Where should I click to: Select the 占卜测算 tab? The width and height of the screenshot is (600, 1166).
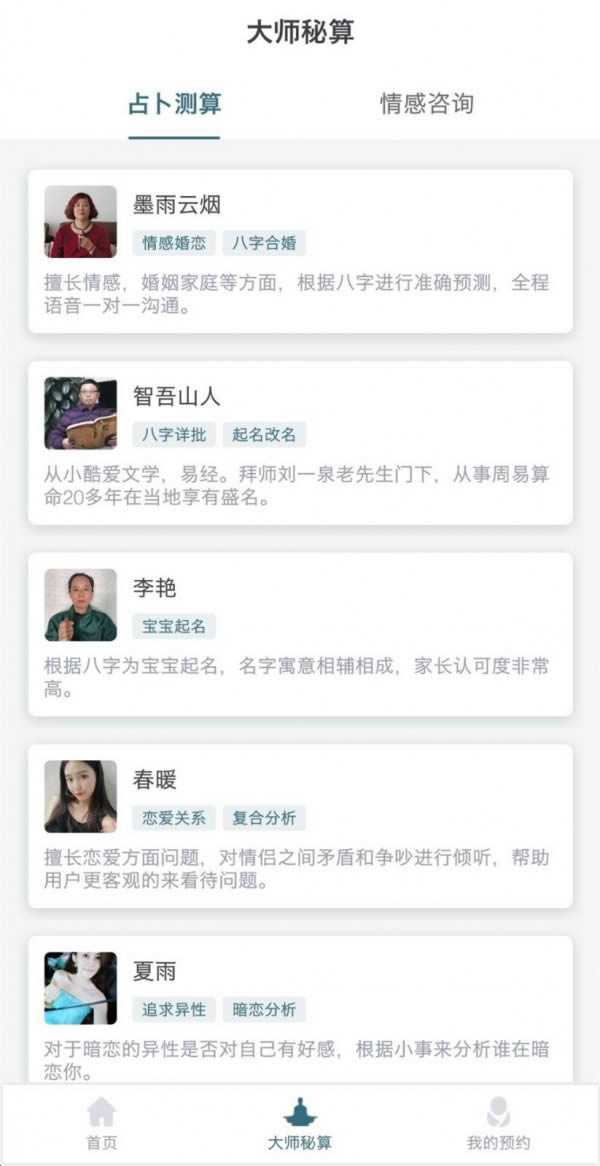(175, 103)
